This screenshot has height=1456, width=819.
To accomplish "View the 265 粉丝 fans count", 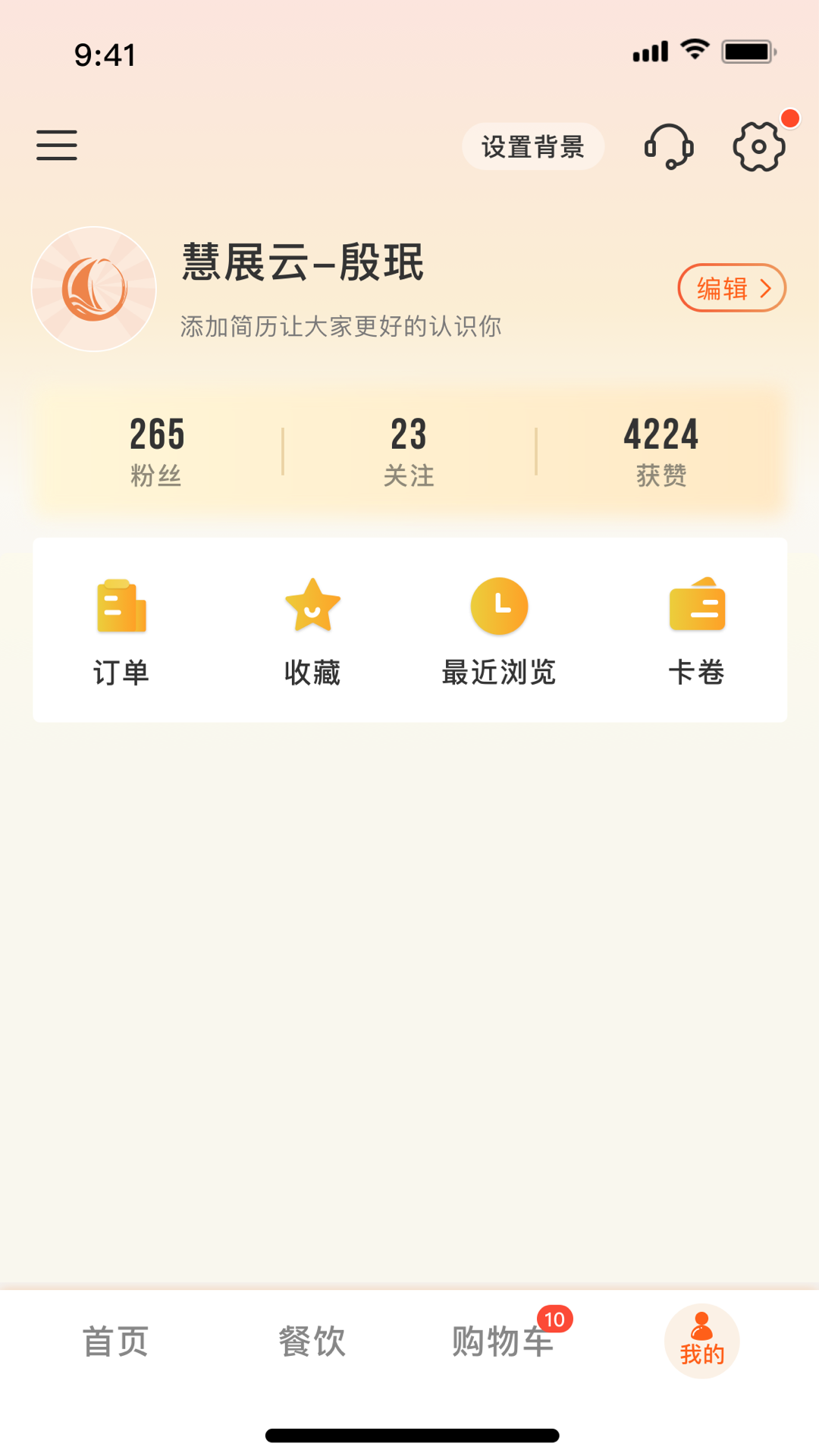I will point(156,450).
